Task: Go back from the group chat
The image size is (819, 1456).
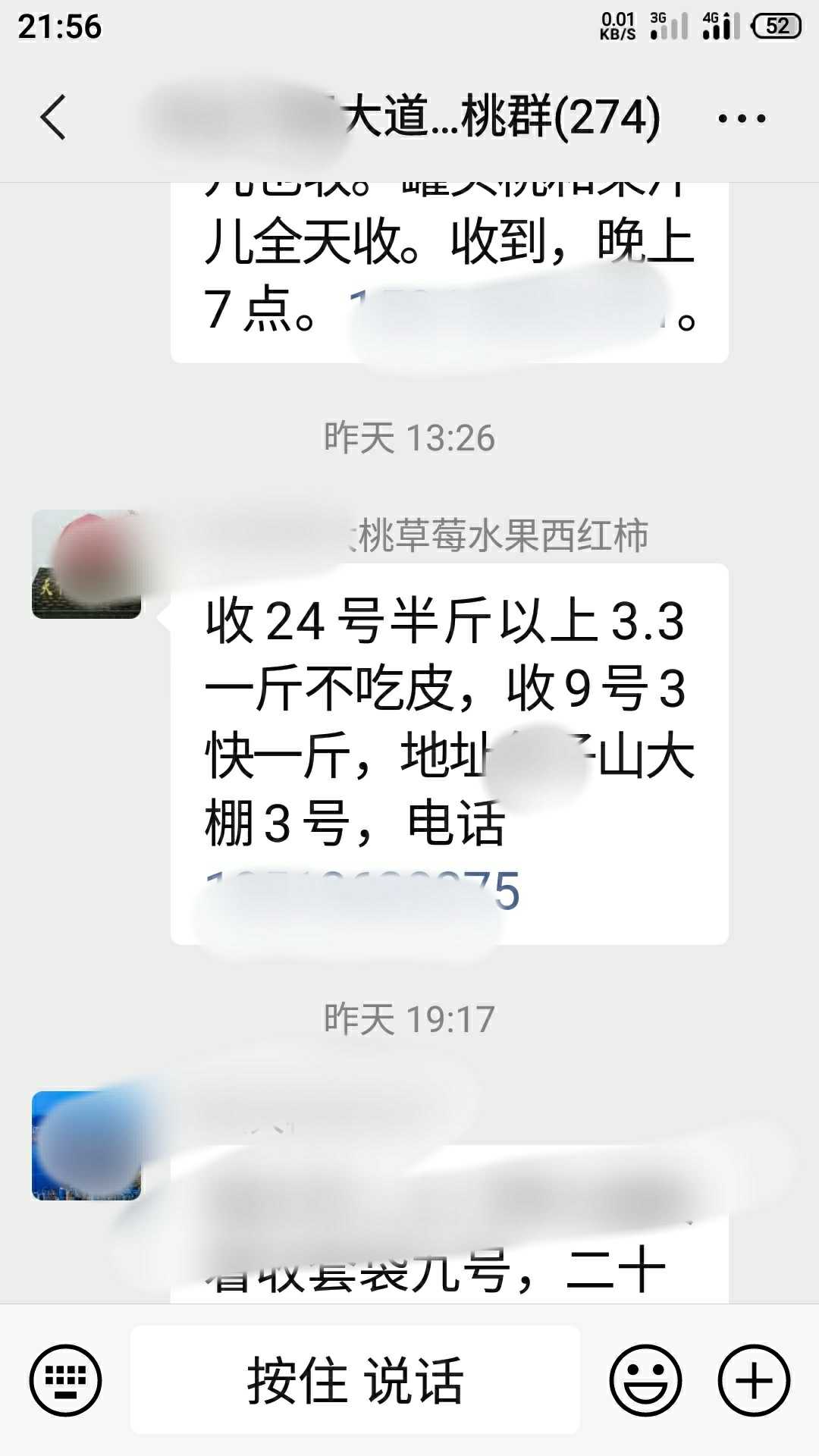Action: pyautogui.click(x=53, y=118)
